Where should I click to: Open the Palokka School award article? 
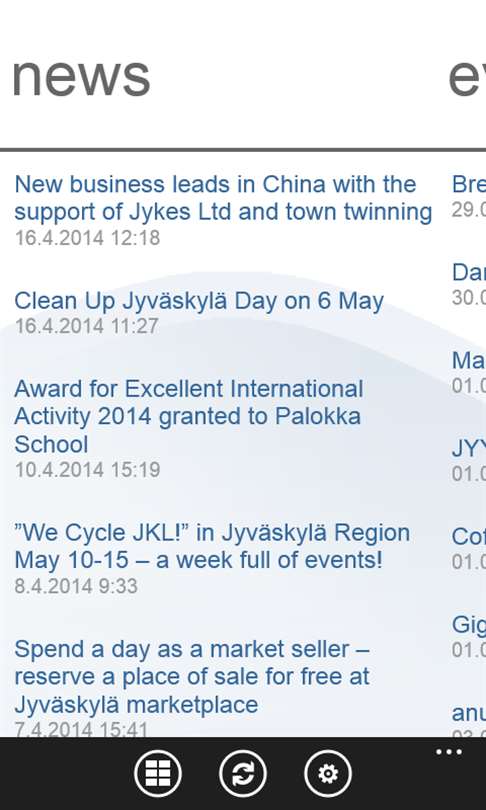pyautogui.click(x=189, y=416)
